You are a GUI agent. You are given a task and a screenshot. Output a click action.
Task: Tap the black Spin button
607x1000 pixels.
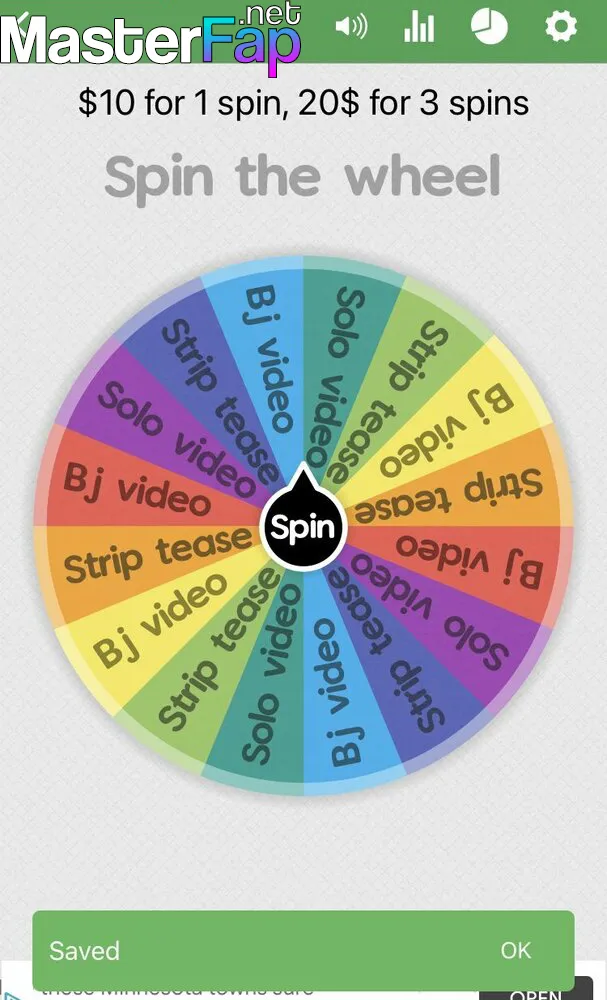tap(303, 527)
